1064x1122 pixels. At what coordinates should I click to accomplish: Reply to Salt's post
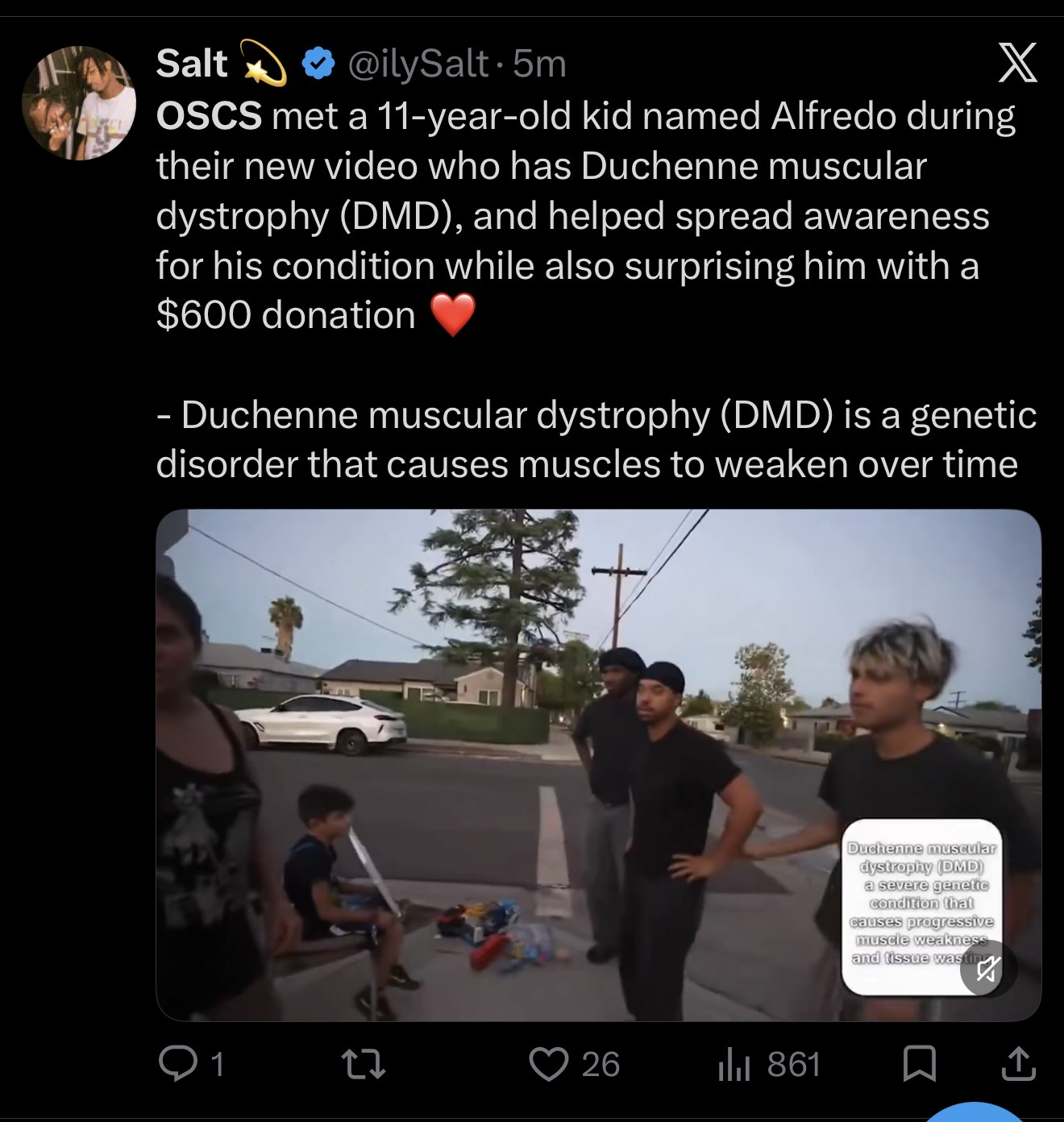191,1065
